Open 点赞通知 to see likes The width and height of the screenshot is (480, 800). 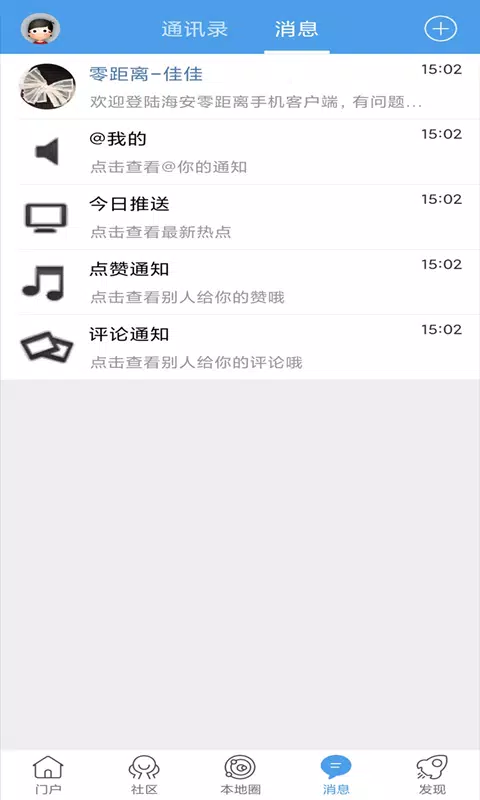point(240,282)
